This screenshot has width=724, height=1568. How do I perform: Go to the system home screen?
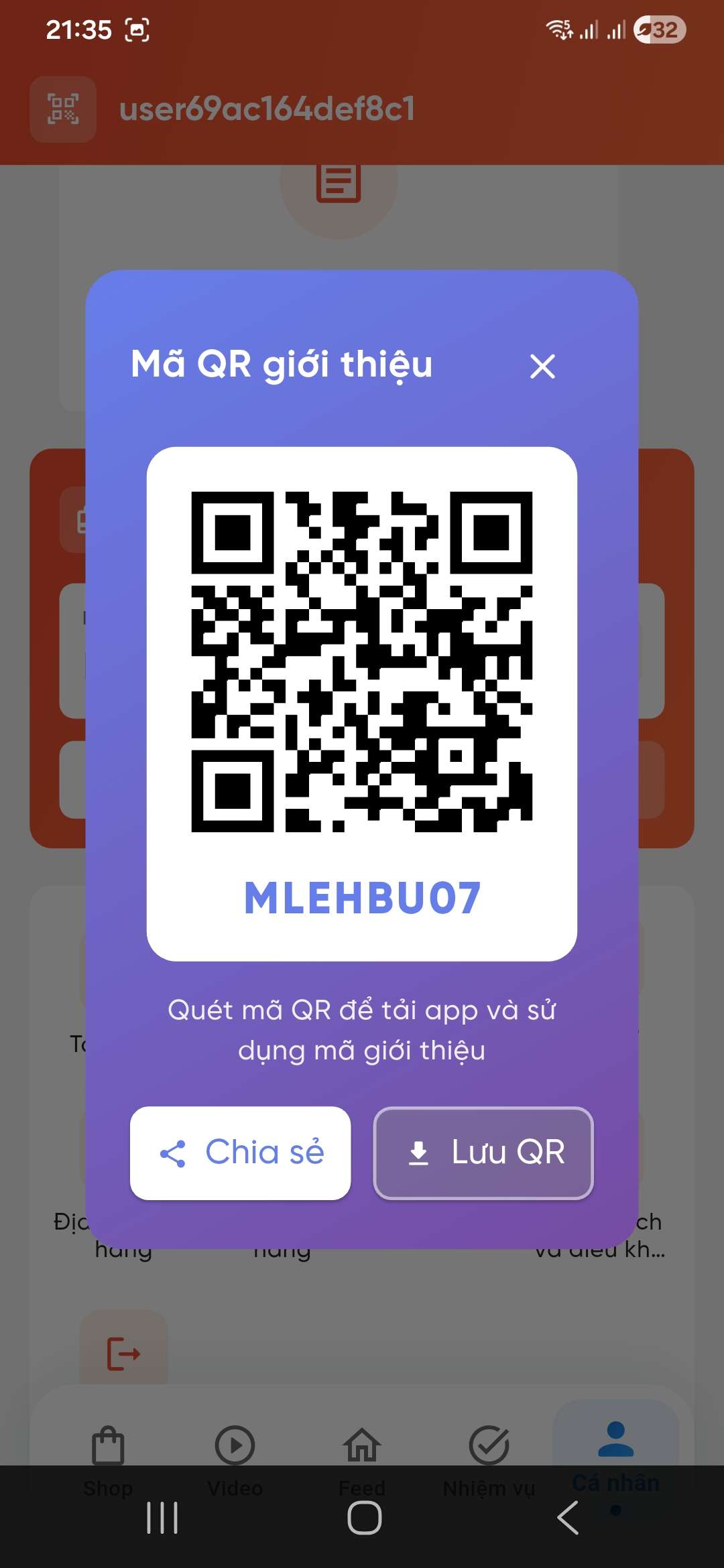tap(364, 1518)
